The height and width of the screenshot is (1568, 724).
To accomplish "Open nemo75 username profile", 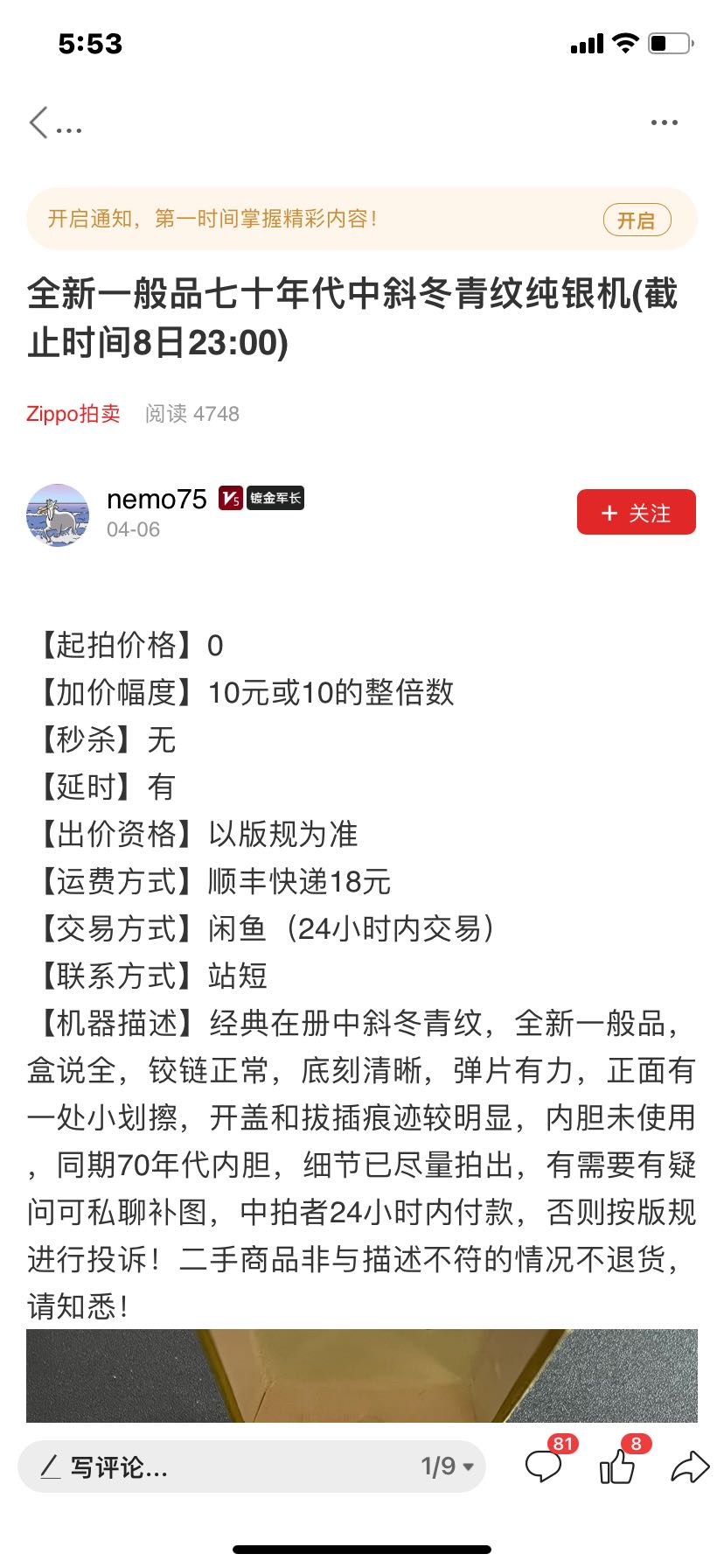I will (157, 499).
